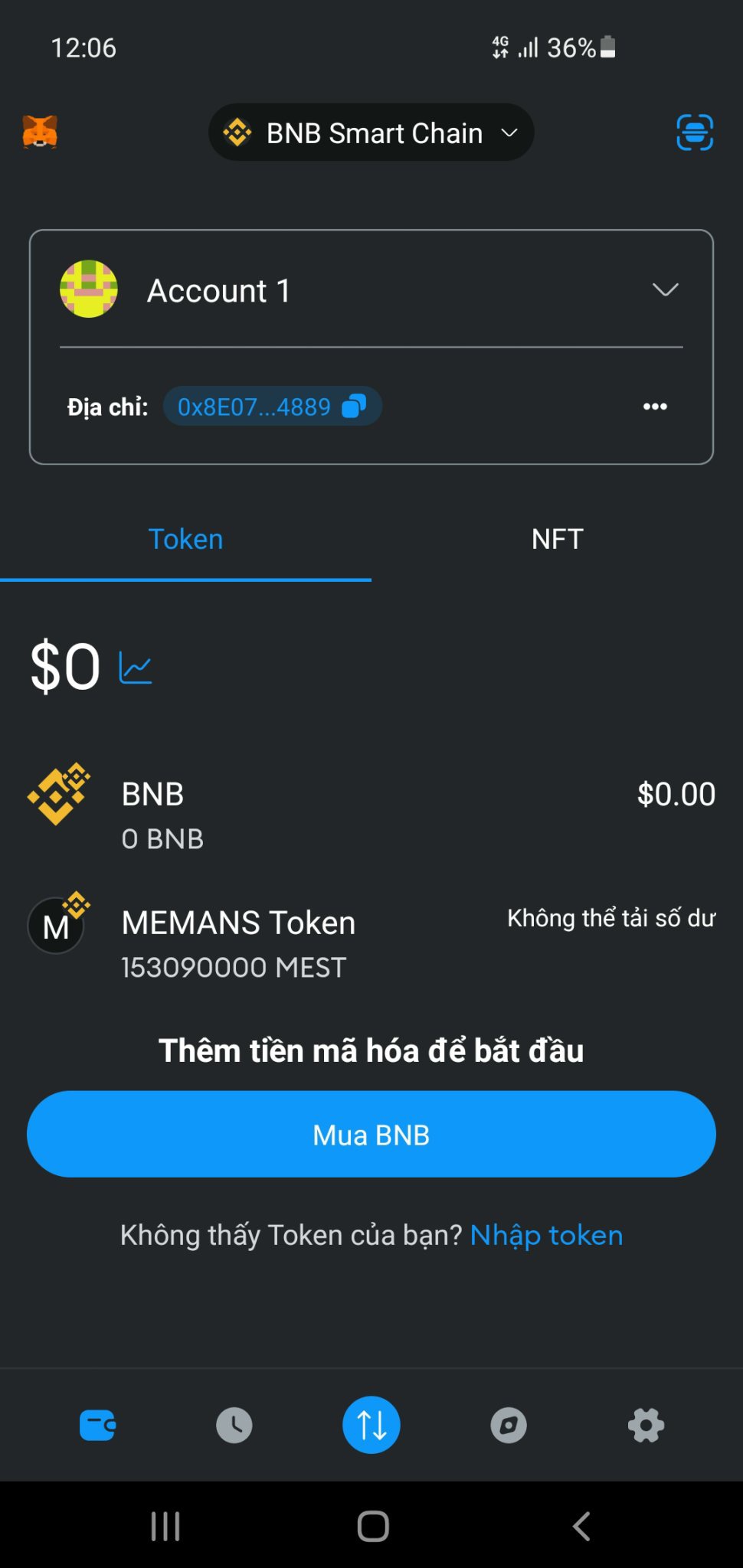Viewport: 743px width, 1568px height.
Task: Open the browser compass tab
Action: tap(509, 1425)
